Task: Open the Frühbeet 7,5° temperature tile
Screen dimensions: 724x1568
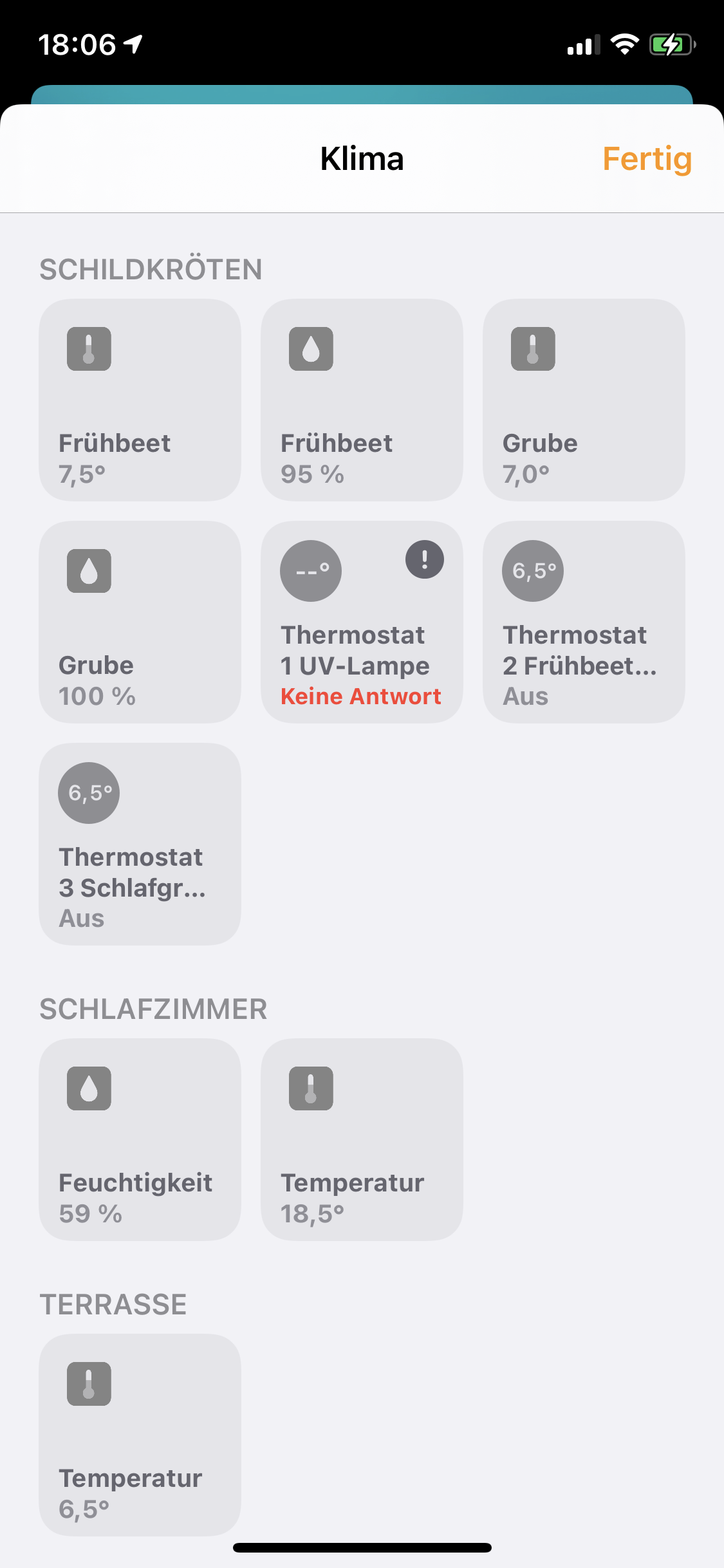Action: (140, 400)
